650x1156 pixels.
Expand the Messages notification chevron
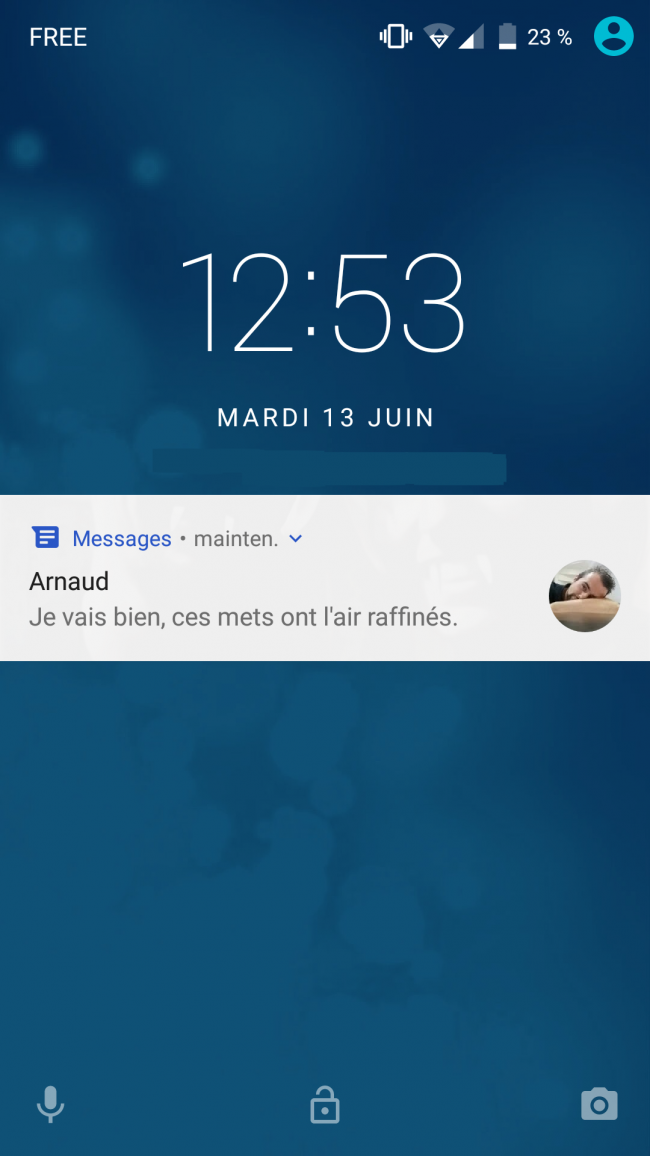295,539
